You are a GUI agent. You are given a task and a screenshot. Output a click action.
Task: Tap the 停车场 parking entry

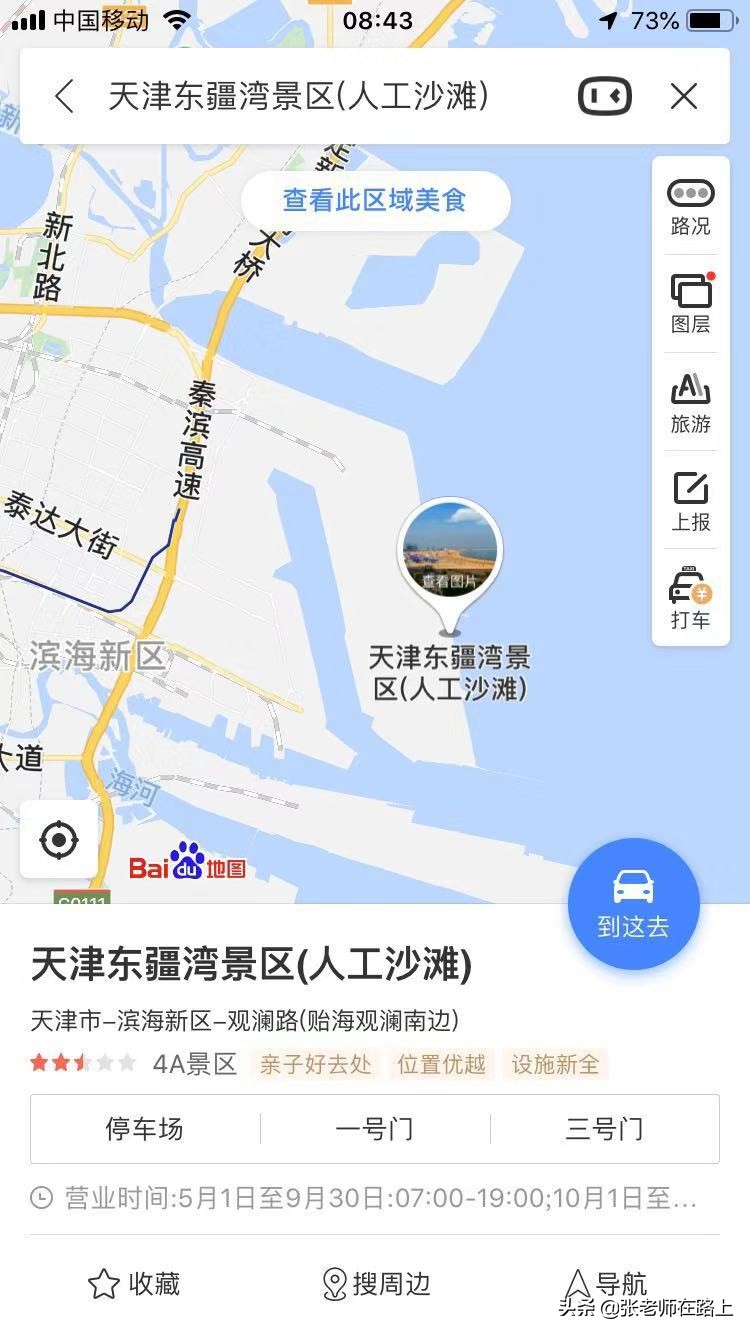(144, 1129)
